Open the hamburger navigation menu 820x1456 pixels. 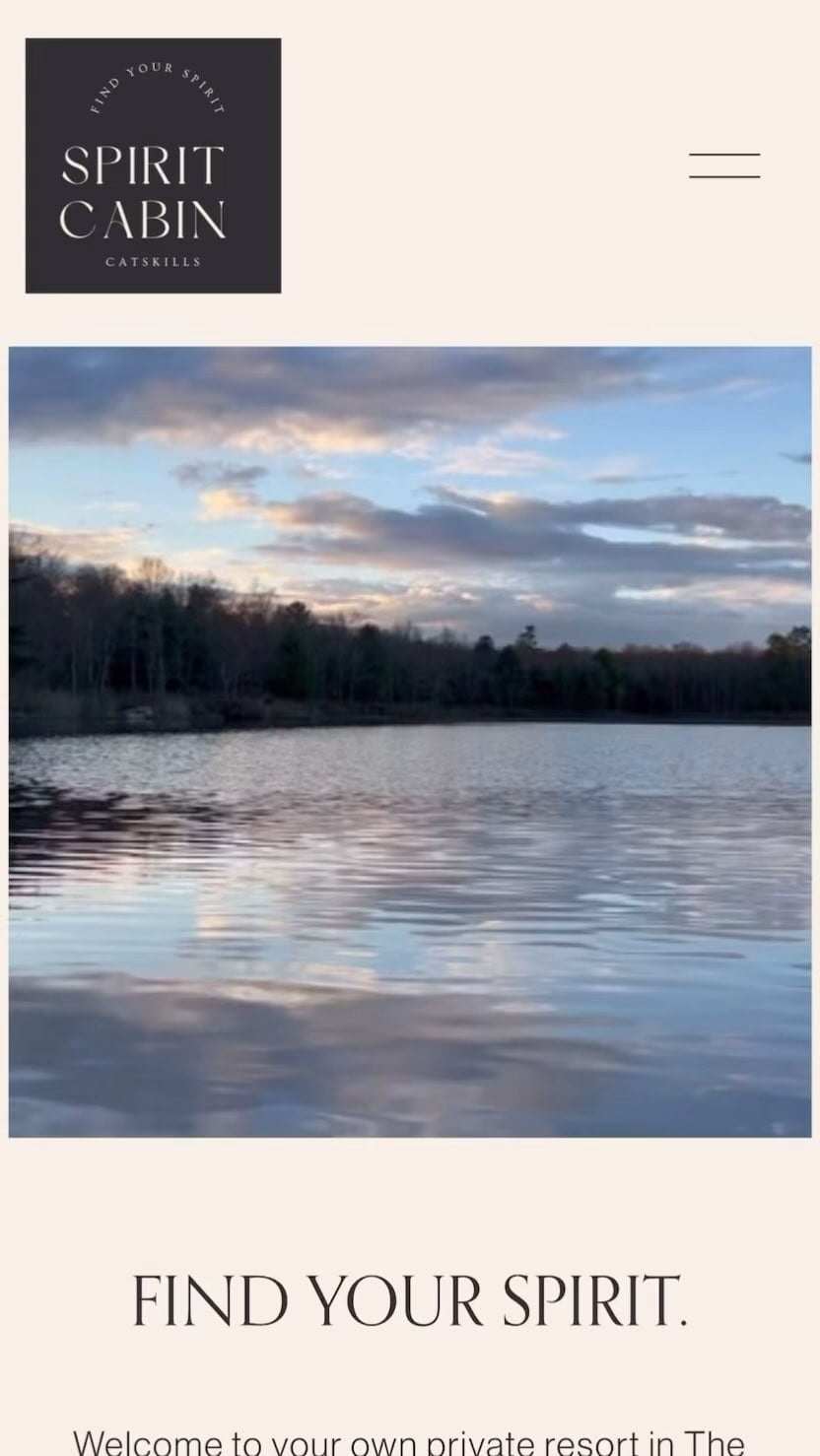tap(724, 165)
